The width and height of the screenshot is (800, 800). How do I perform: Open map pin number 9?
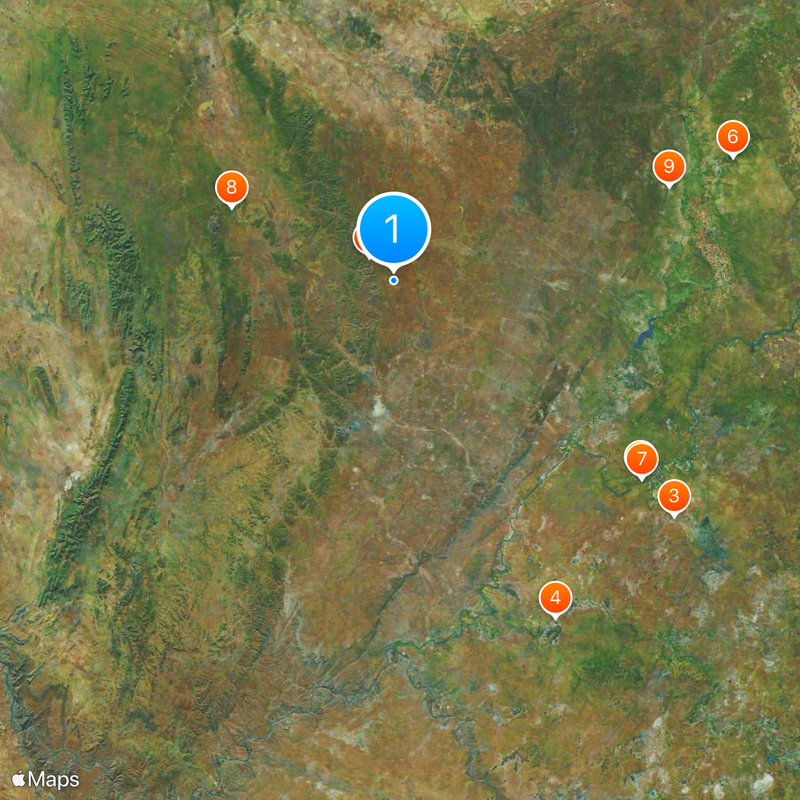669,166
